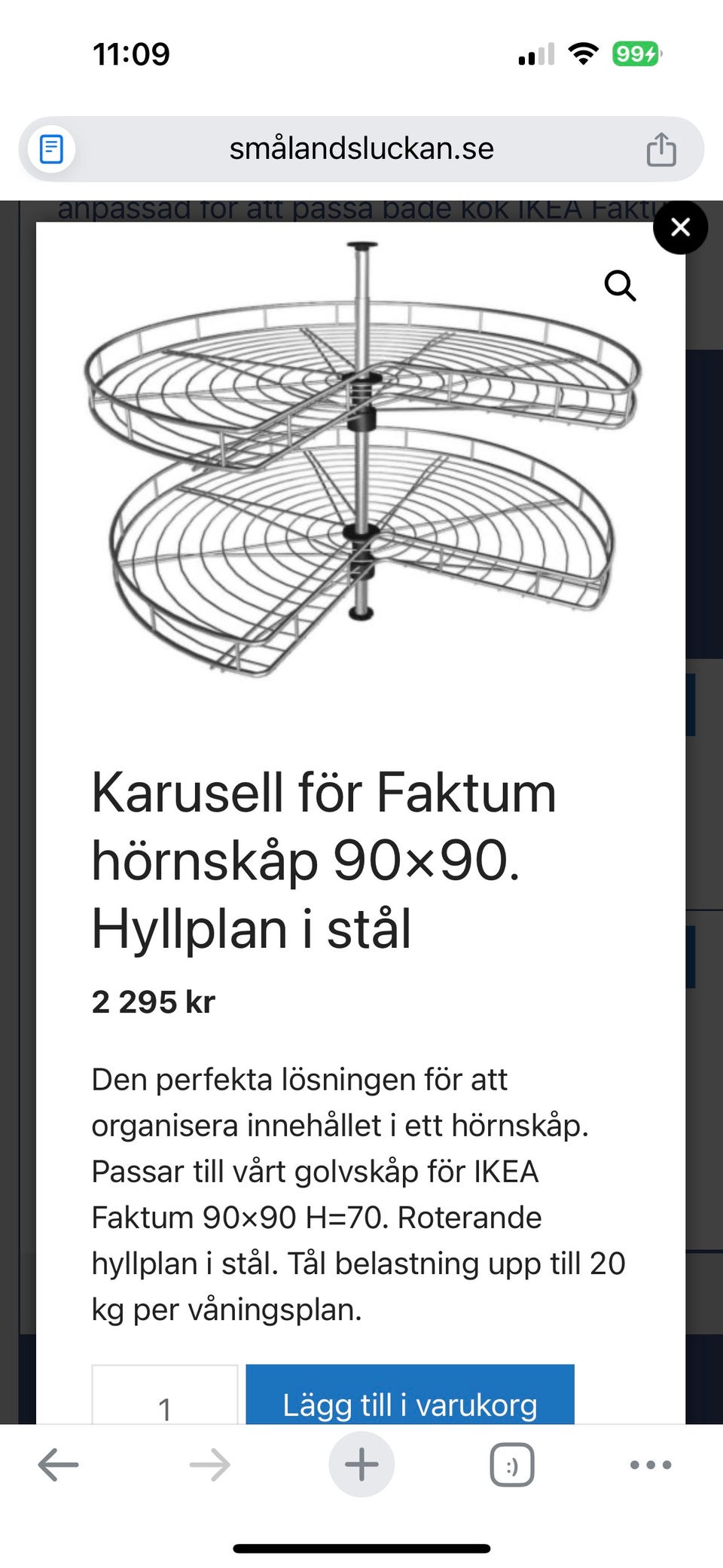The image size is (723, 1568).
Task: Tap the Reader view icon in address bar
Action: pyautogui.click(x=50, y=148)
